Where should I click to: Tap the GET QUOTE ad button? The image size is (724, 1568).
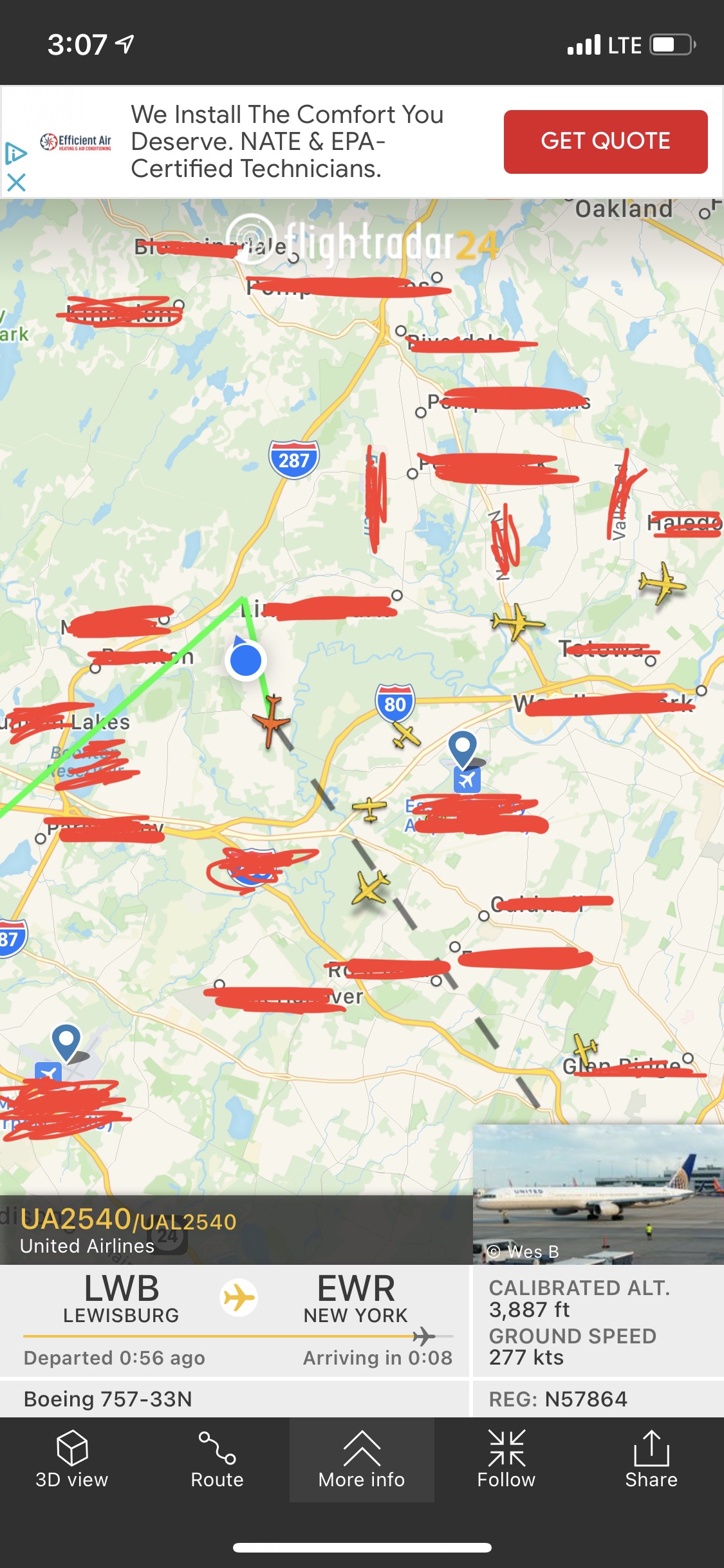[x=605, y=142]
